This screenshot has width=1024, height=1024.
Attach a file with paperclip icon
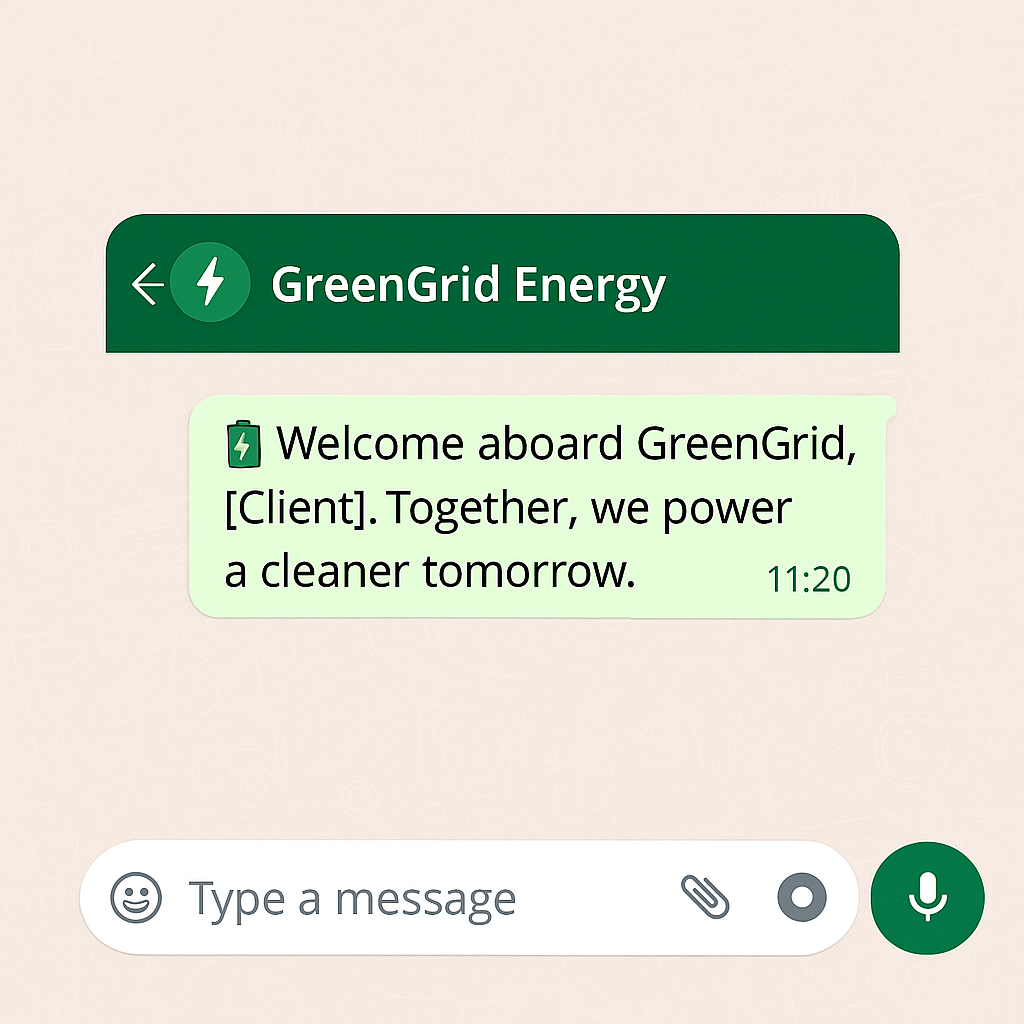point(705,896)
